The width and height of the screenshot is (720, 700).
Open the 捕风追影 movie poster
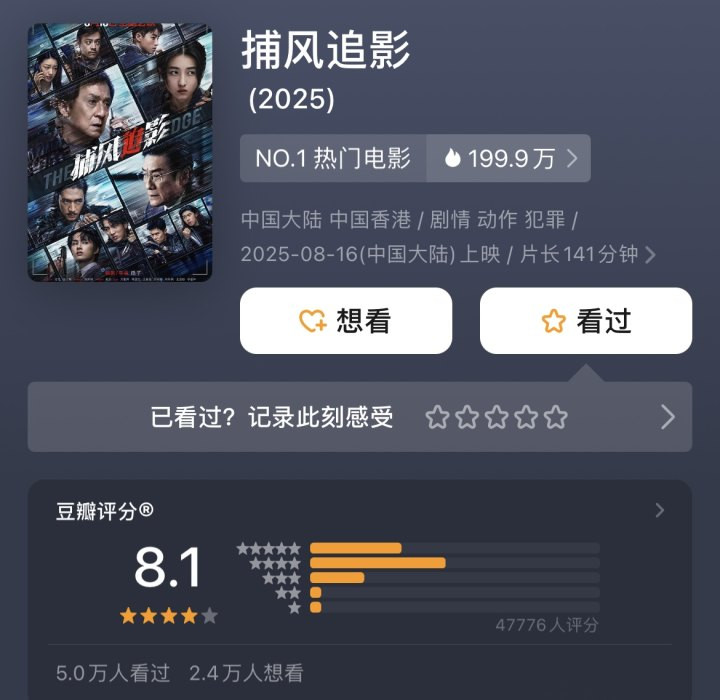pos(119,152)
